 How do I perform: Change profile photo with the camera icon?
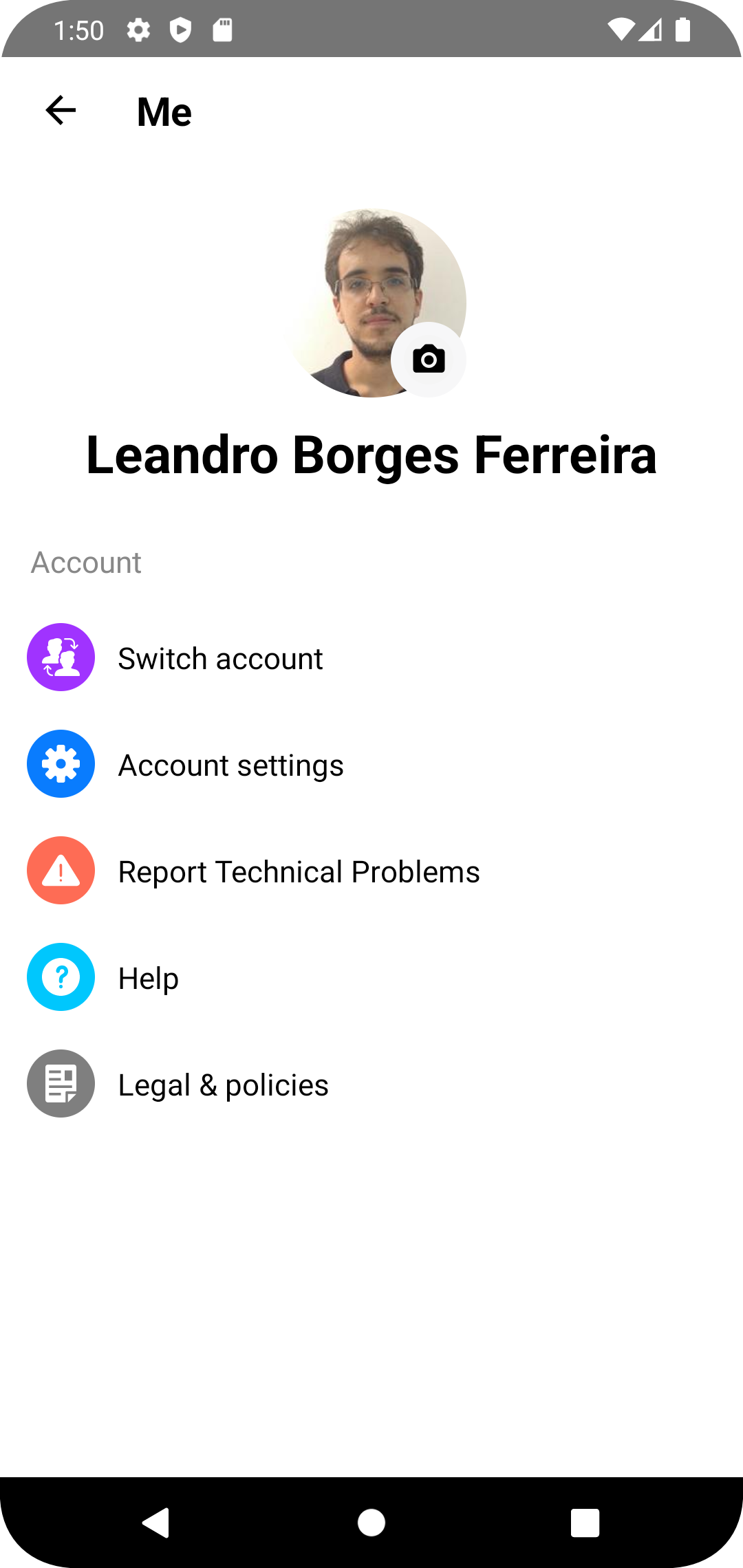429,359
